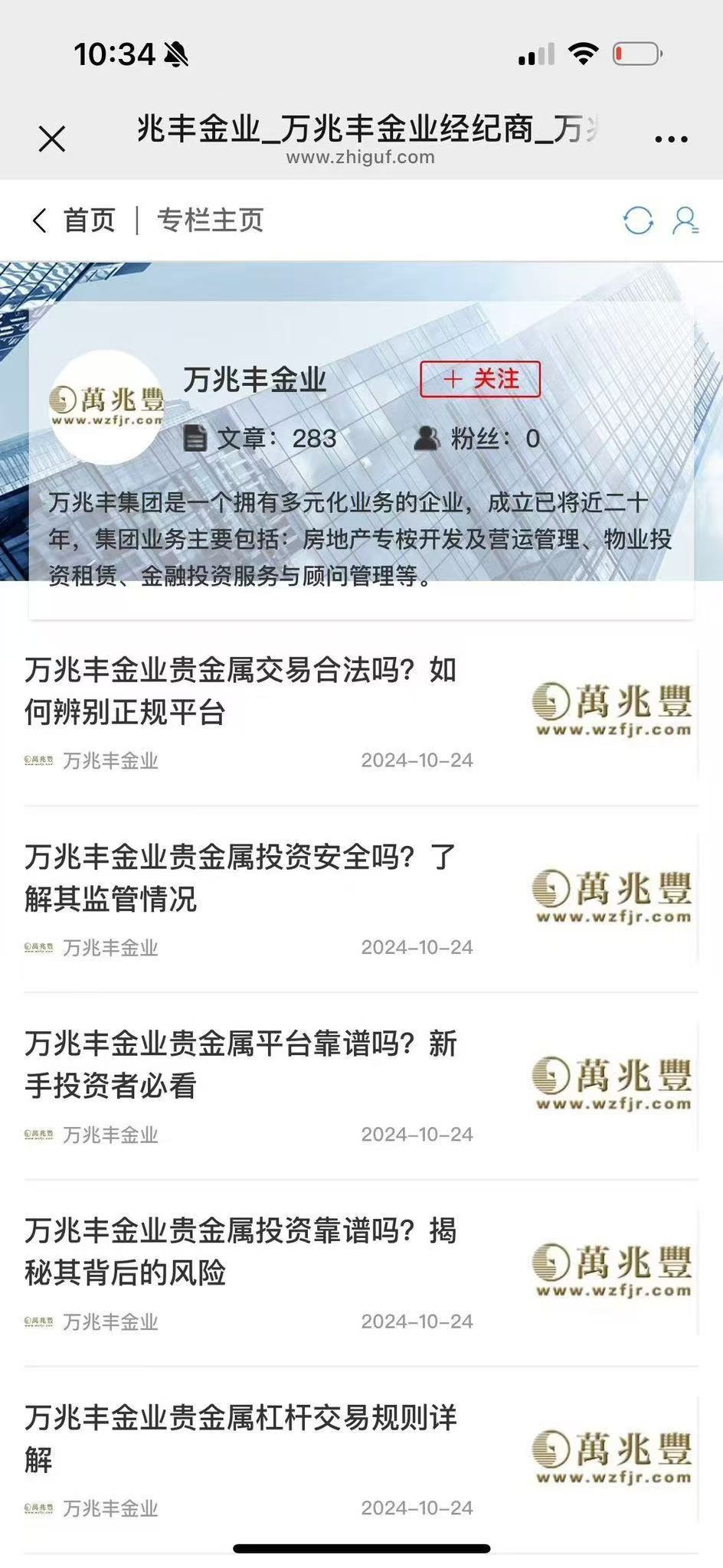Open the three-dot overflow menu
Screen dimensions: 723x1568
(671, 139)
